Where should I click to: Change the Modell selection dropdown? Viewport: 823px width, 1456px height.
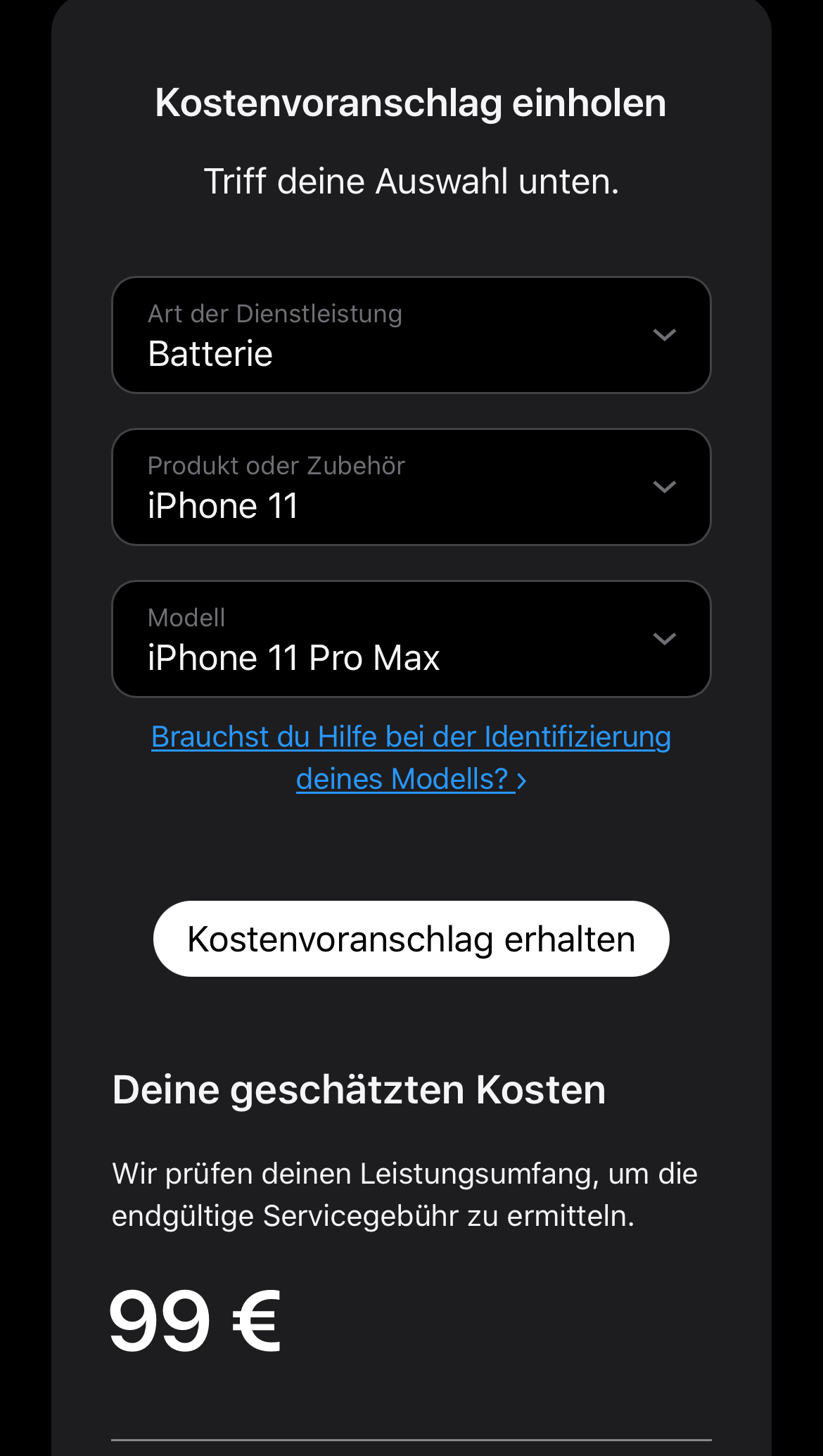tap(411, 639)
